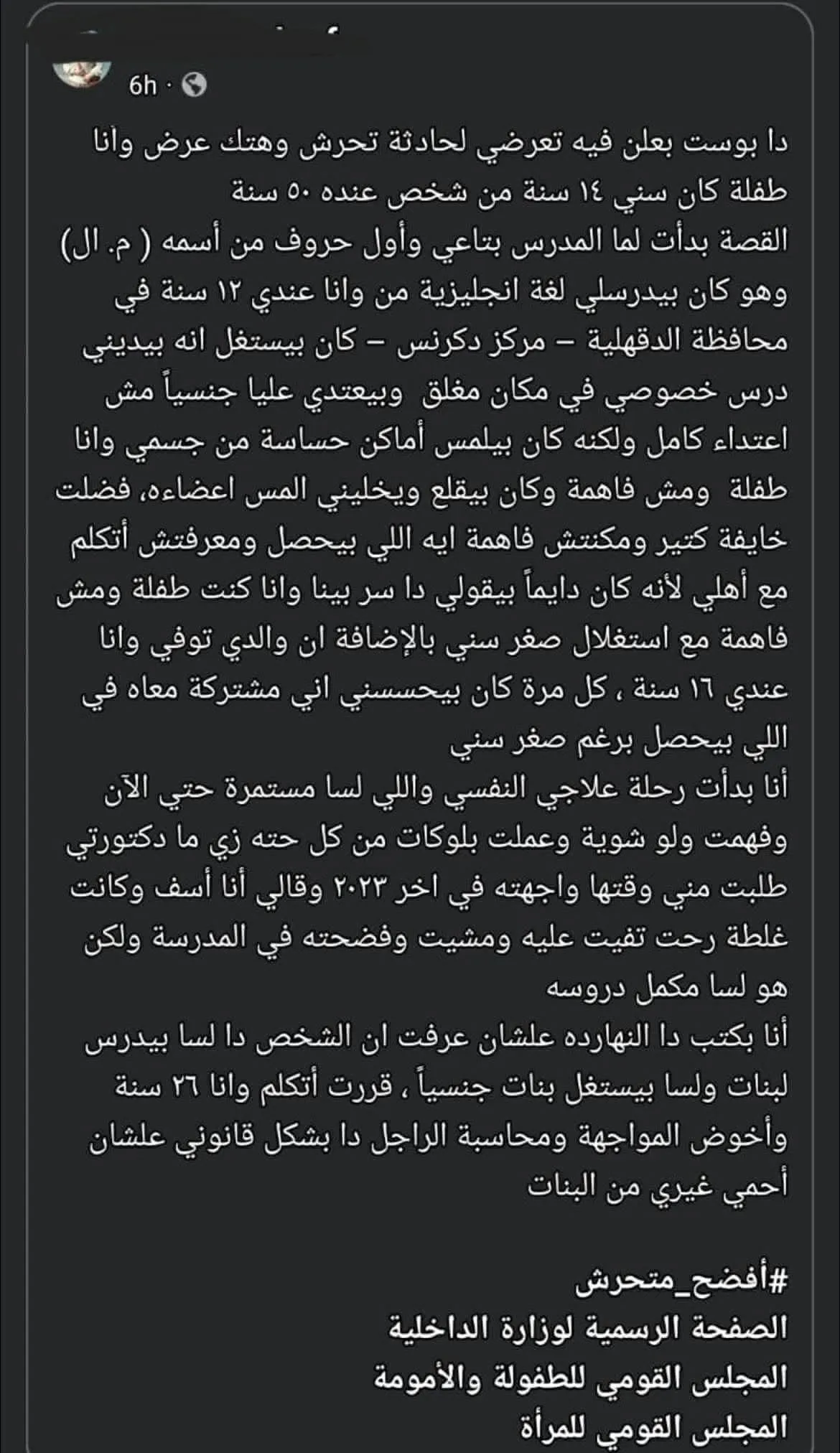Open the post author's profile picture
This screenshot has height=1453, width=840.
(x=83, y=73)
